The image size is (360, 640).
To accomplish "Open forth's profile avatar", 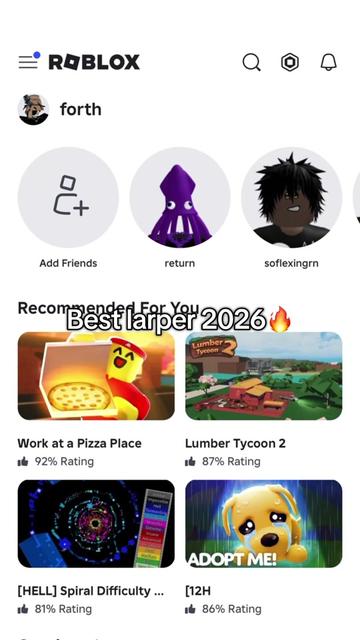I will [33, 109].
